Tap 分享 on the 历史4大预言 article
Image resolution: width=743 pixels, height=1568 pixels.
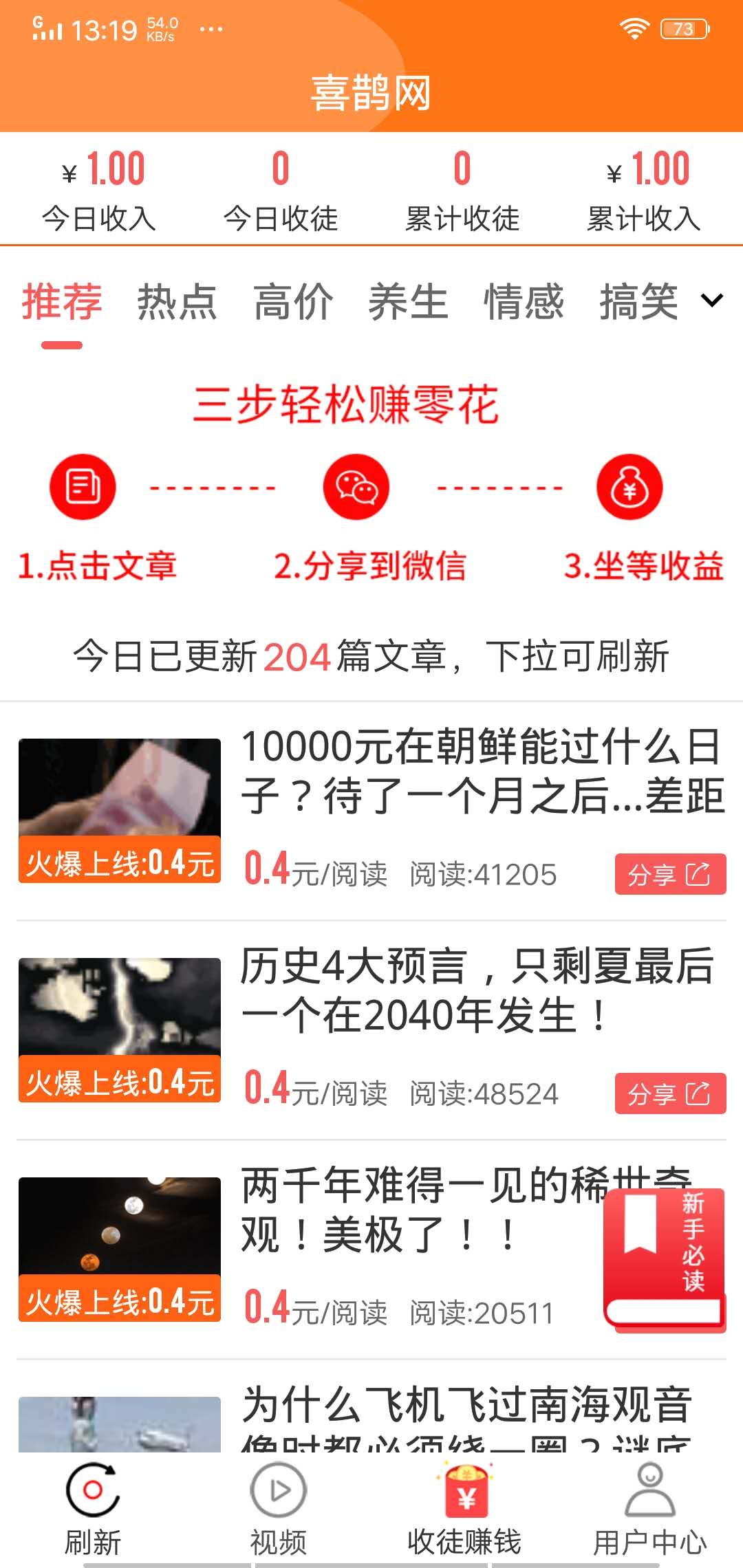pyautogui.click(x=670, y=1093)
